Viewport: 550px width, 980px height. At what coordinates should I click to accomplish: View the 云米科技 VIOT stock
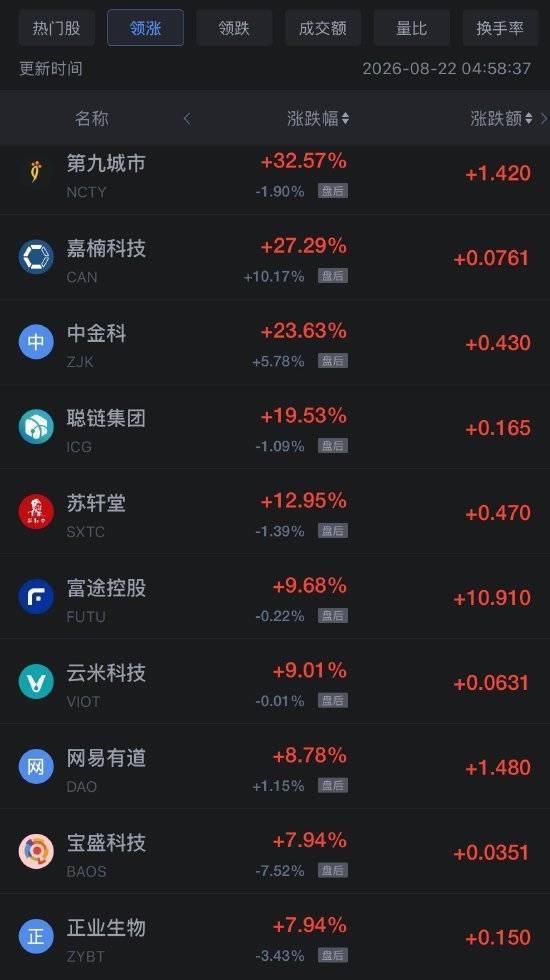(x=275, y=682)
